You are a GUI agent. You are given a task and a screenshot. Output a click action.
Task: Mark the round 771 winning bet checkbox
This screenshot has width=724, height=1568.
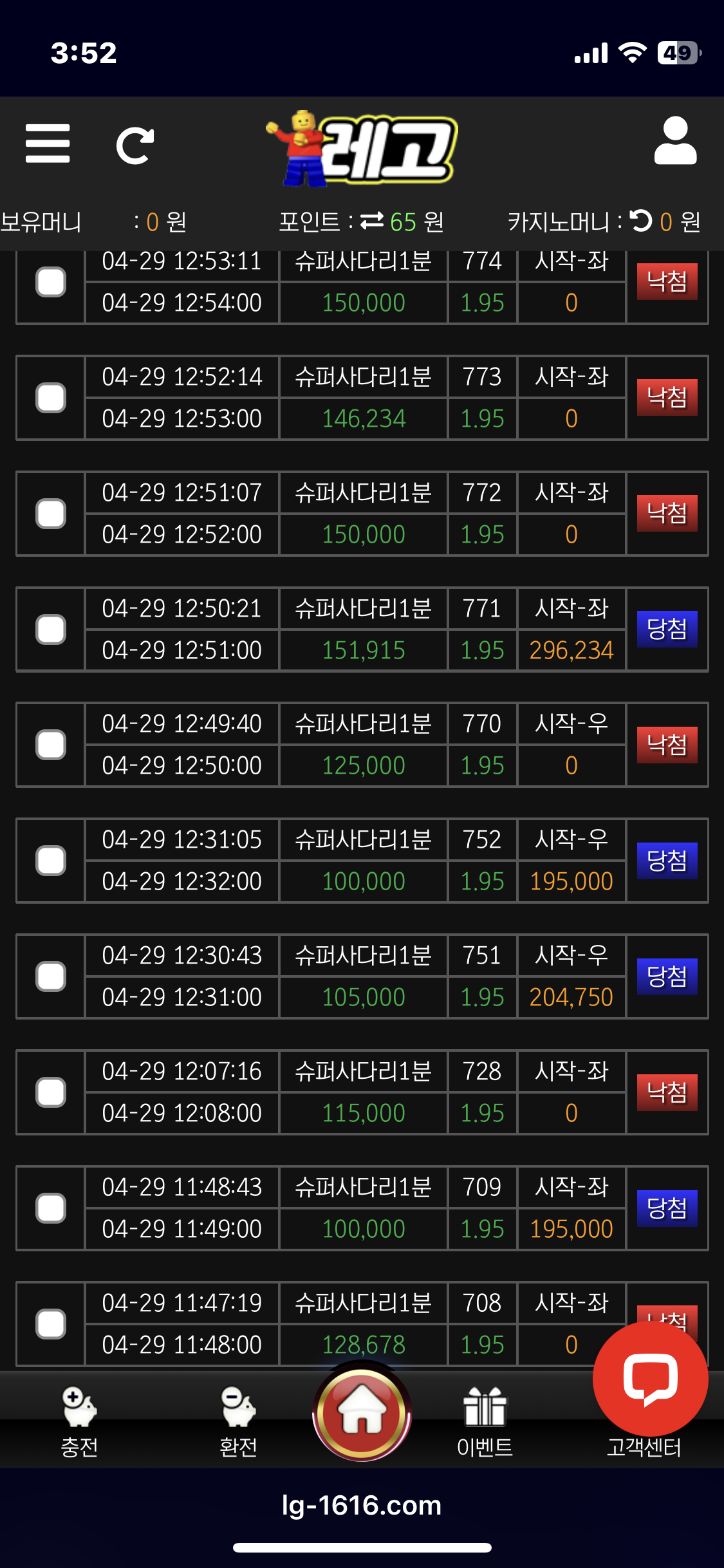click(x=51, y=630)
